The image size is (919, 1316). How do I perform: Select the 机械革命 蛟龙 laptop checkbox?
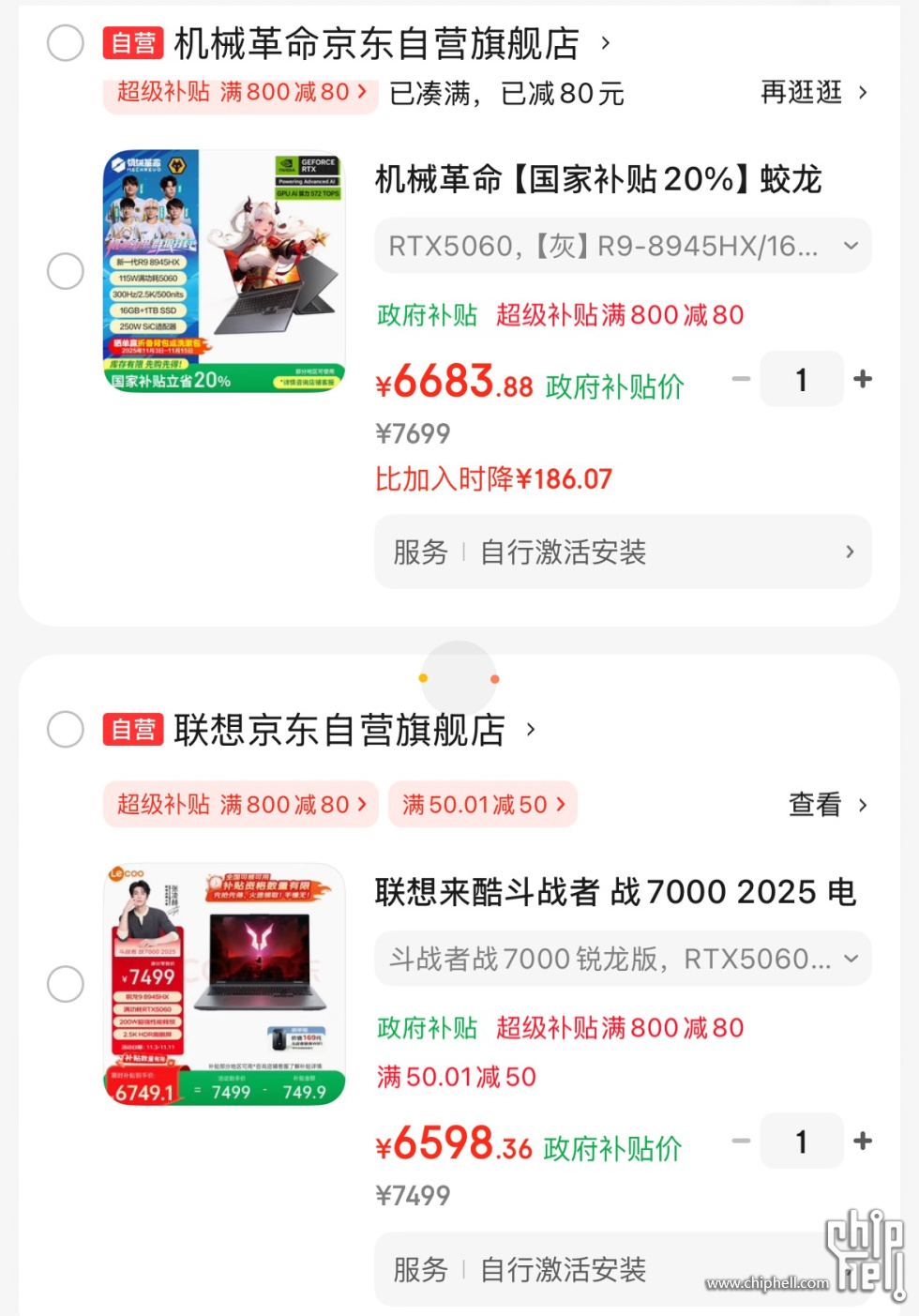tap(66, 271)
